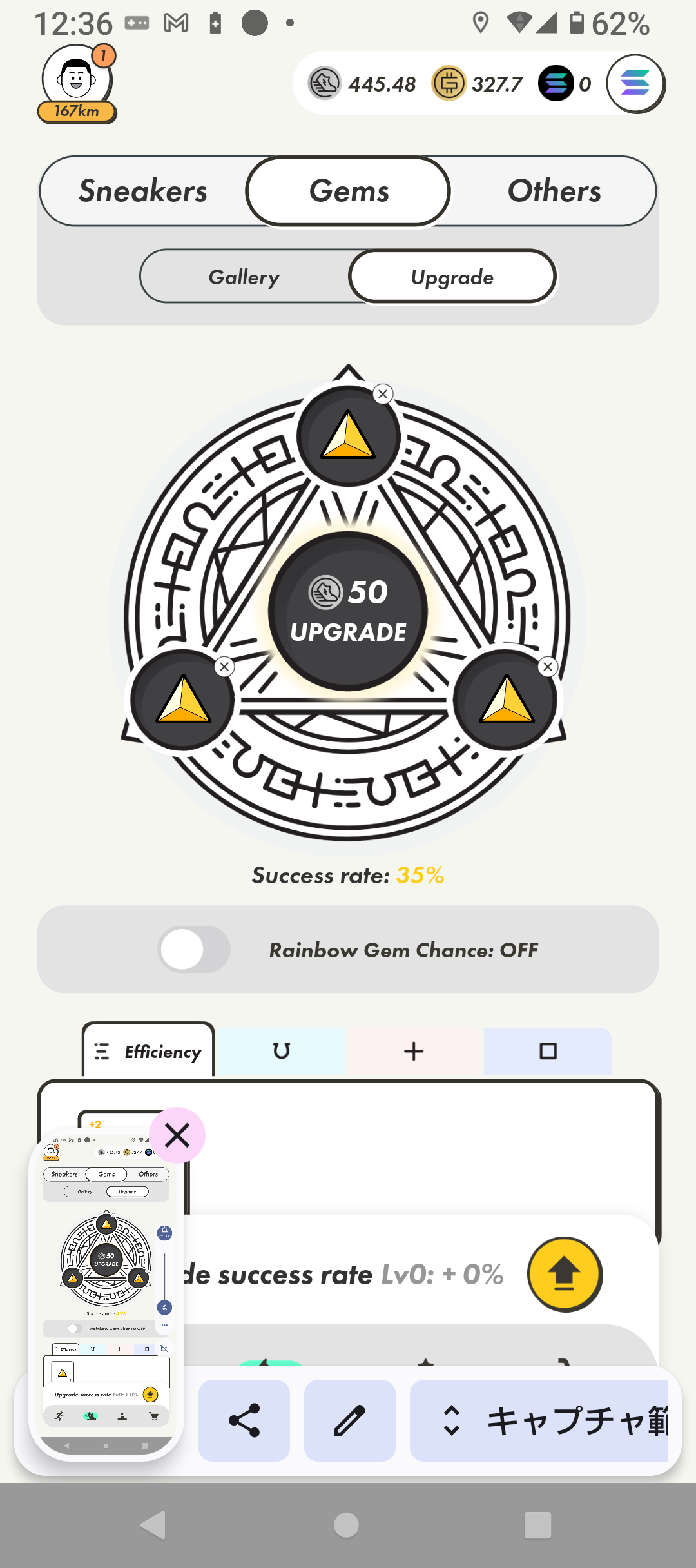The image size is (696, 1568).
Task: Select the square-symbol gem filter tab
Action: 548,1052
